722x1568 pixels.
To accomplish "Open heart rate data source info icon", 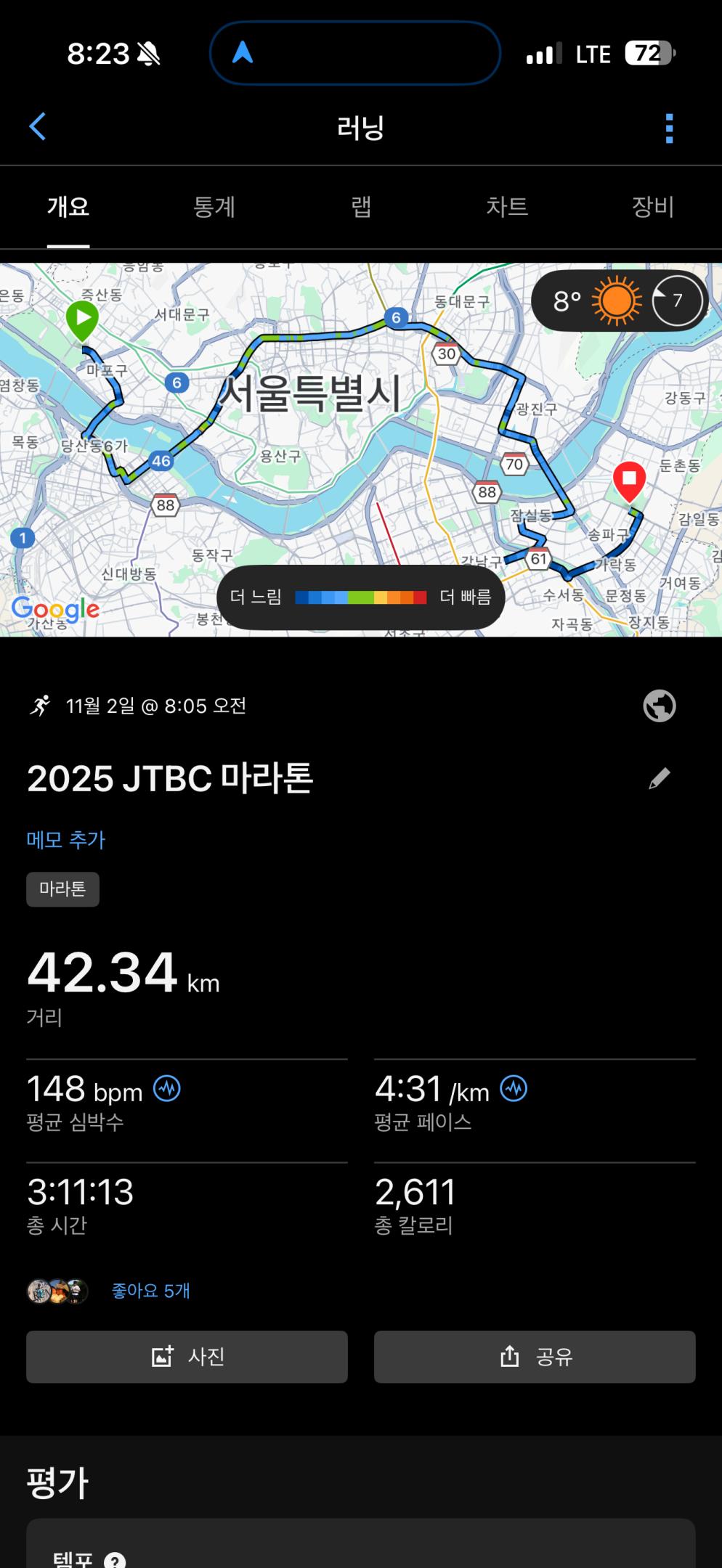I will tap(166, 1089).
